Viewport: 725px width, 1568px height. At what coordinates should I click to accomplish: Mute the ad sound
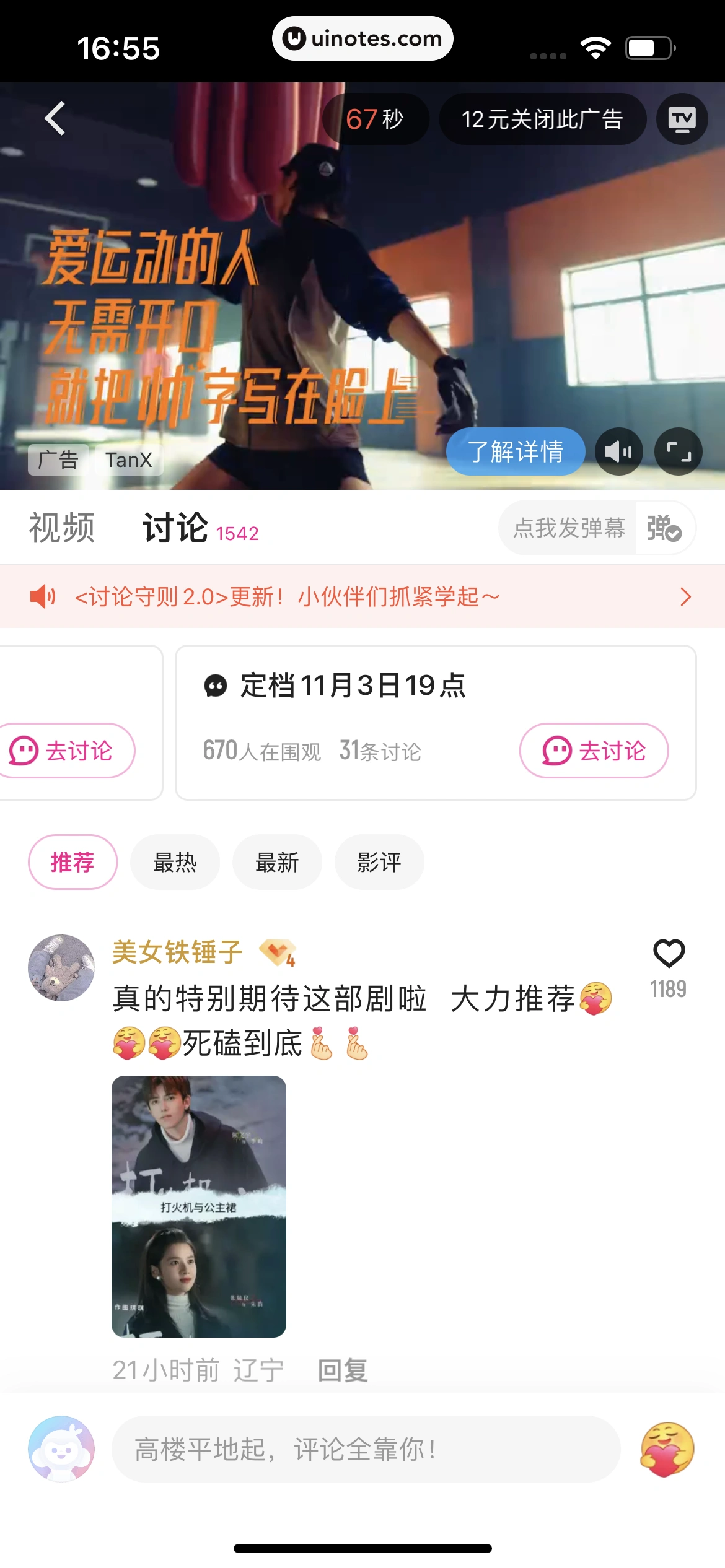tap(618, 451)
